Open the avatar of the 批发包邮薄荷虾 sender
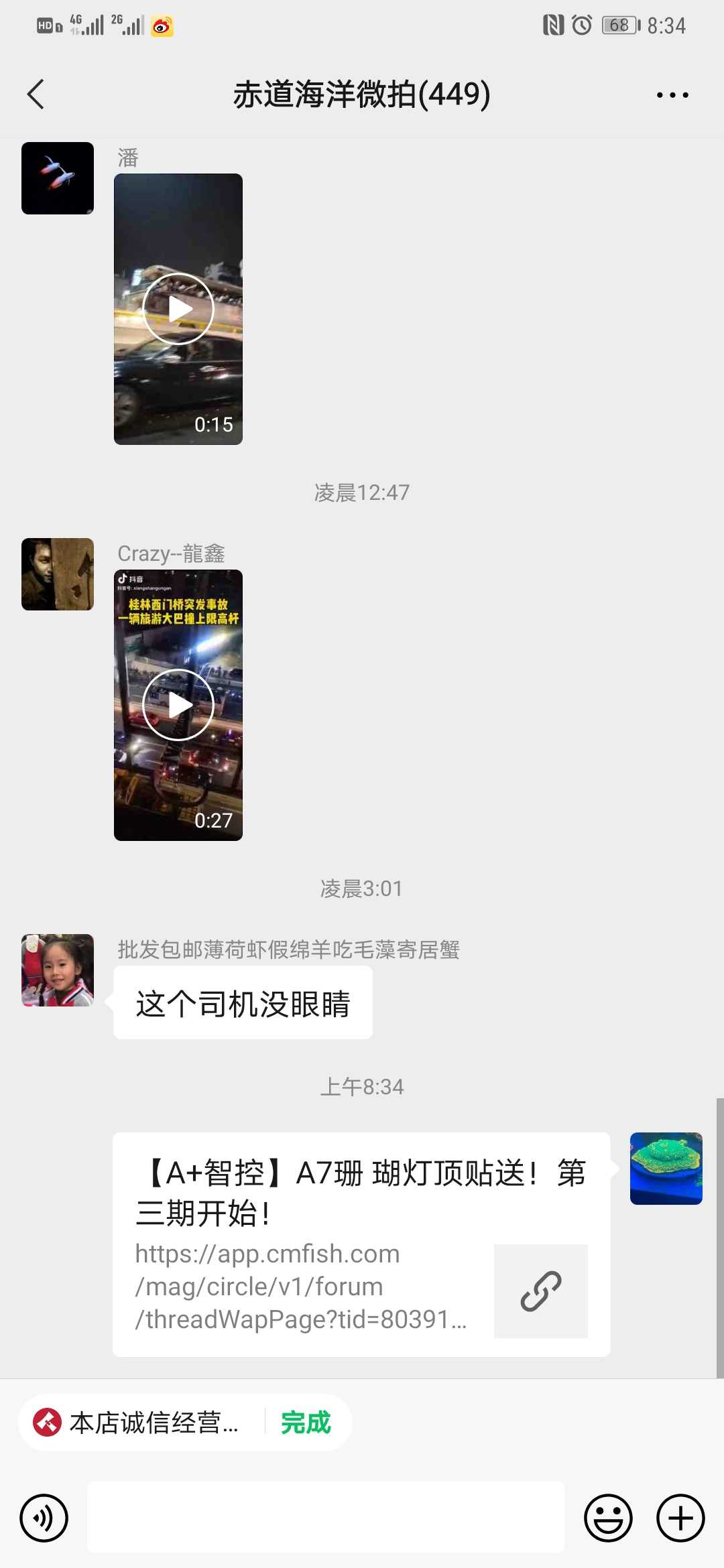The width and height of the screenshot is (724, 1568). click(58, 970)
